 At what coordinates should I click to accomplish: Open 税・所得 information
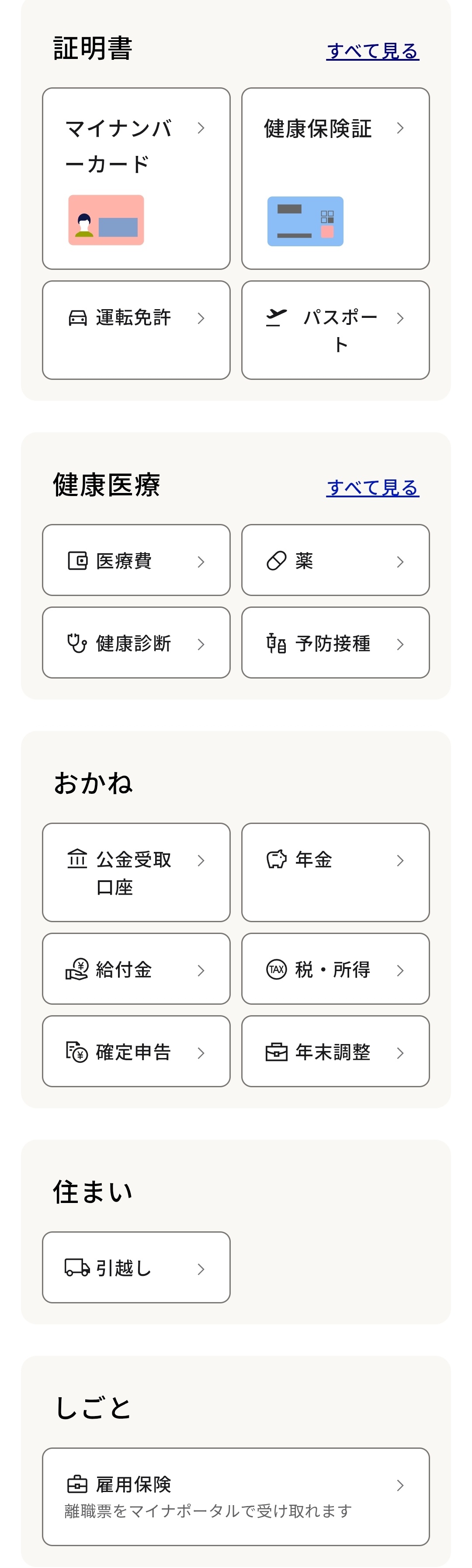click(x=335, y=968)
